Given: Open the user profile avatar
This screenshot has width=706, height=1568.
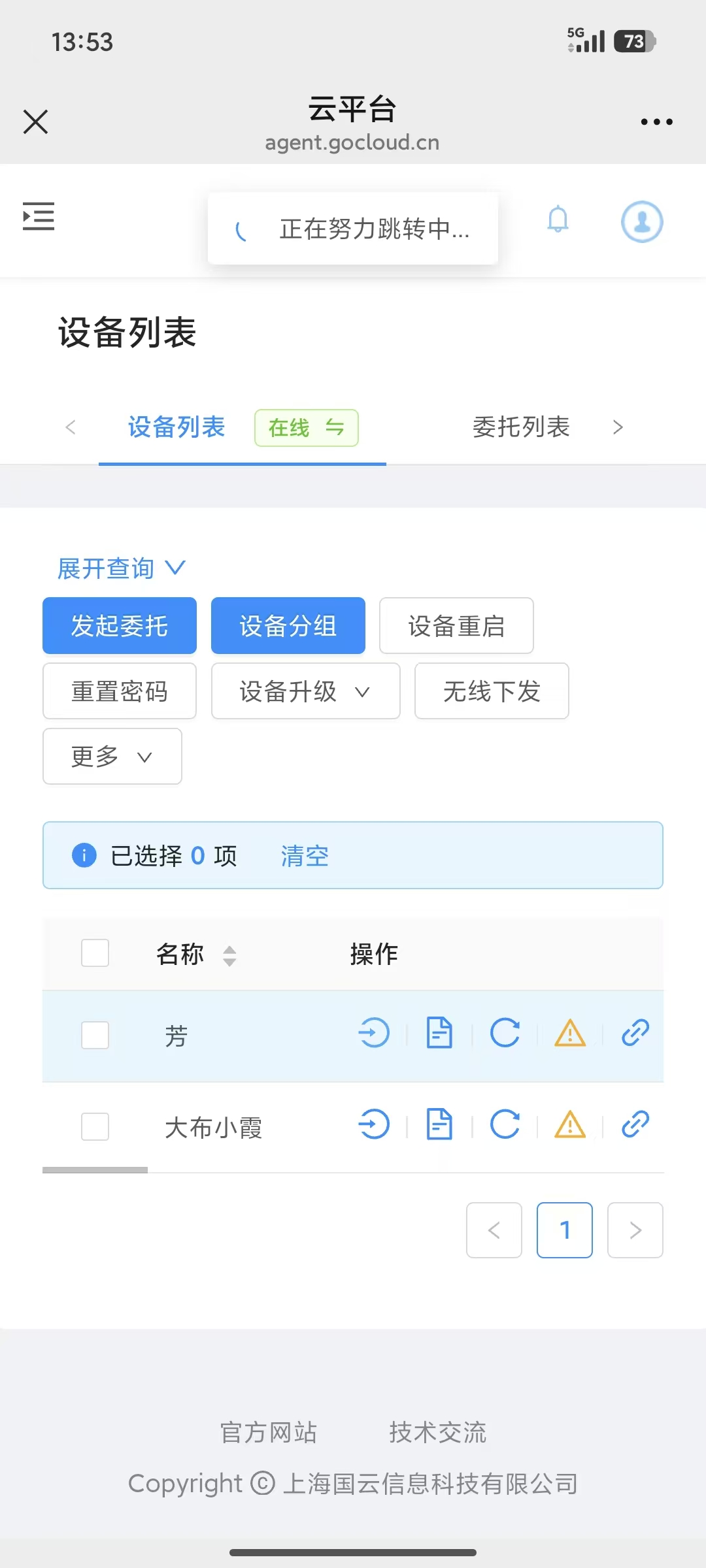Looking at the screenshot, I should [641, 221].
